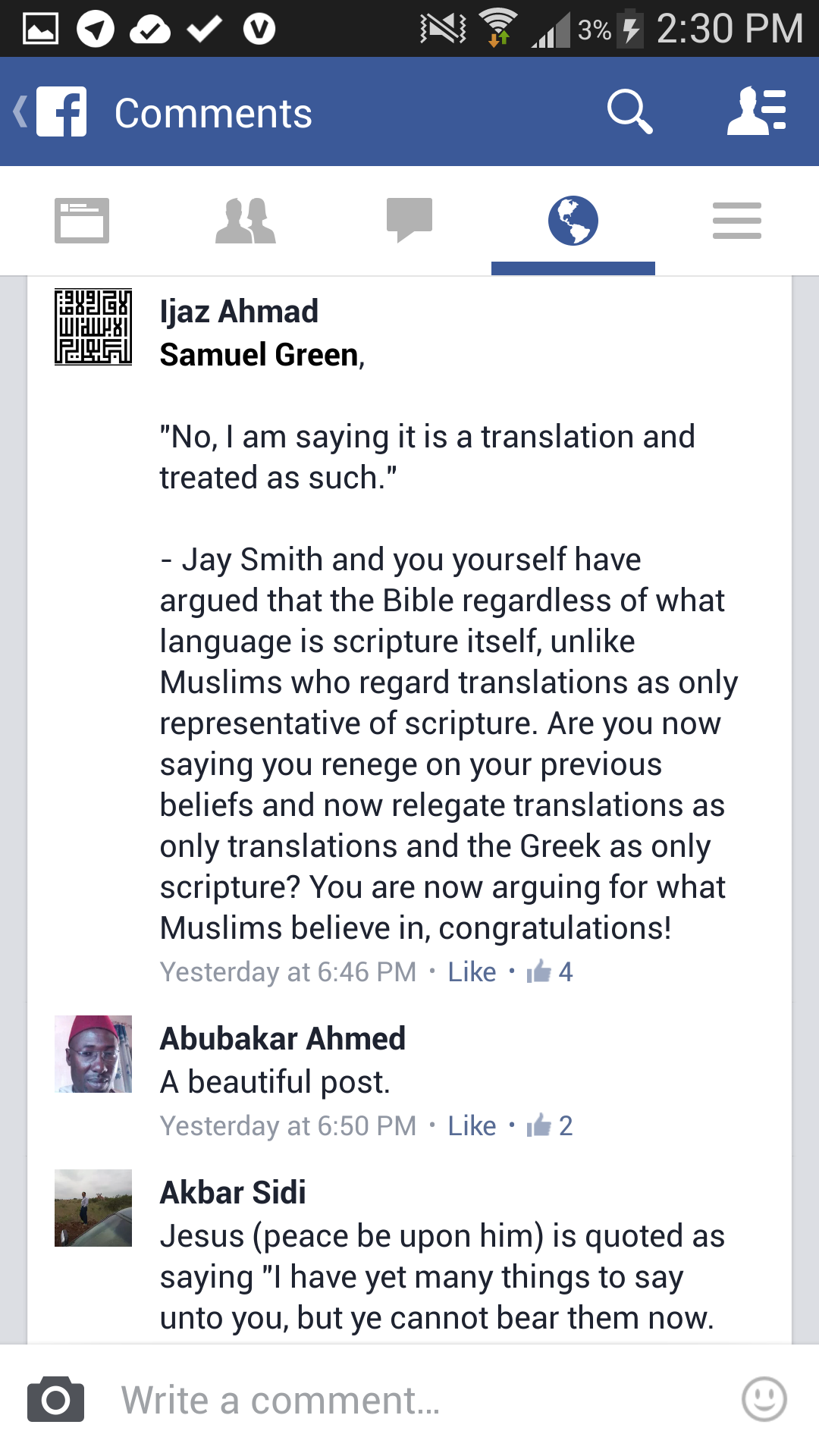This screenshot has height=1456, width=819.
Task: Open the three-line More menu tab
Action: click(x=737, y=221)
